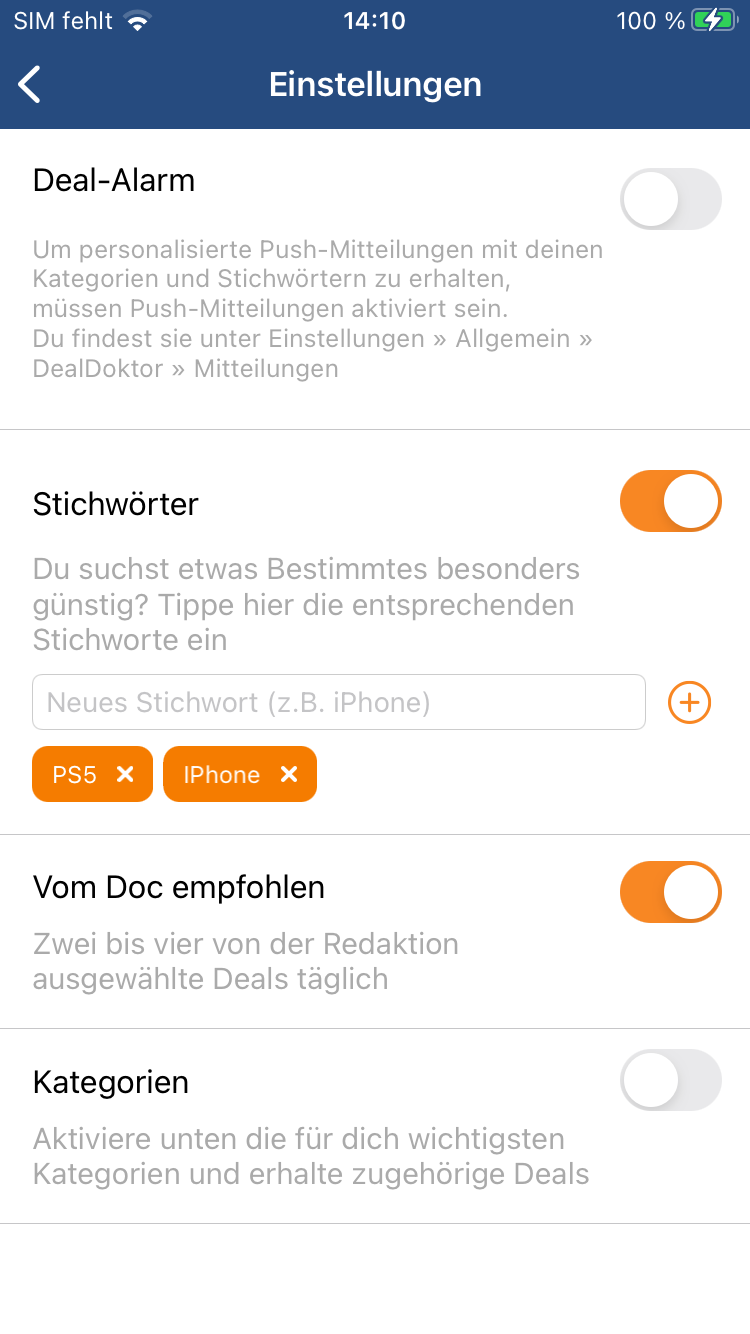Viewport: 750px width, 1334px height.
Task: Tap the plus icon to add keyword
Action: click(690, 703)
